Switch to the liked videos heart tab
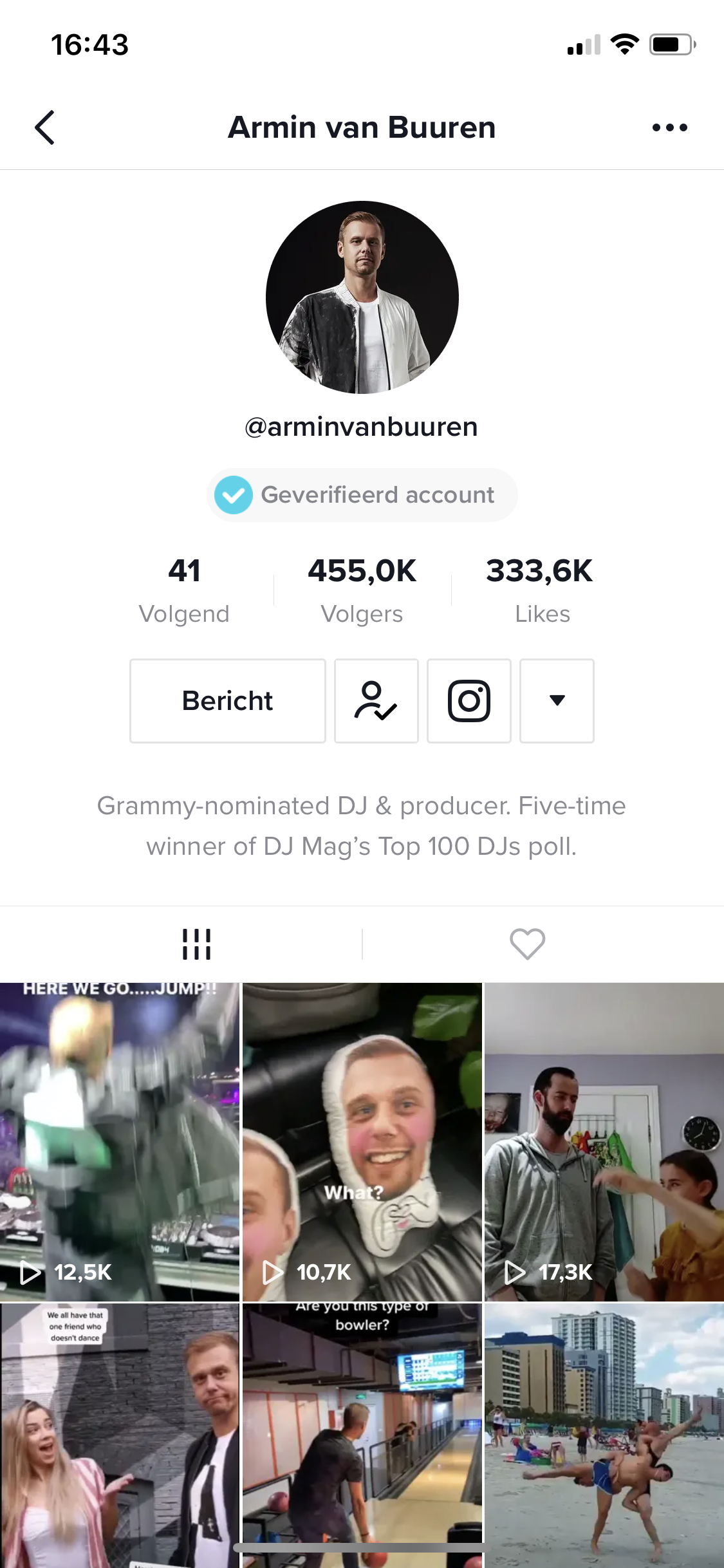The height and width of the screenshot is (1568, 724). [528, 944]
